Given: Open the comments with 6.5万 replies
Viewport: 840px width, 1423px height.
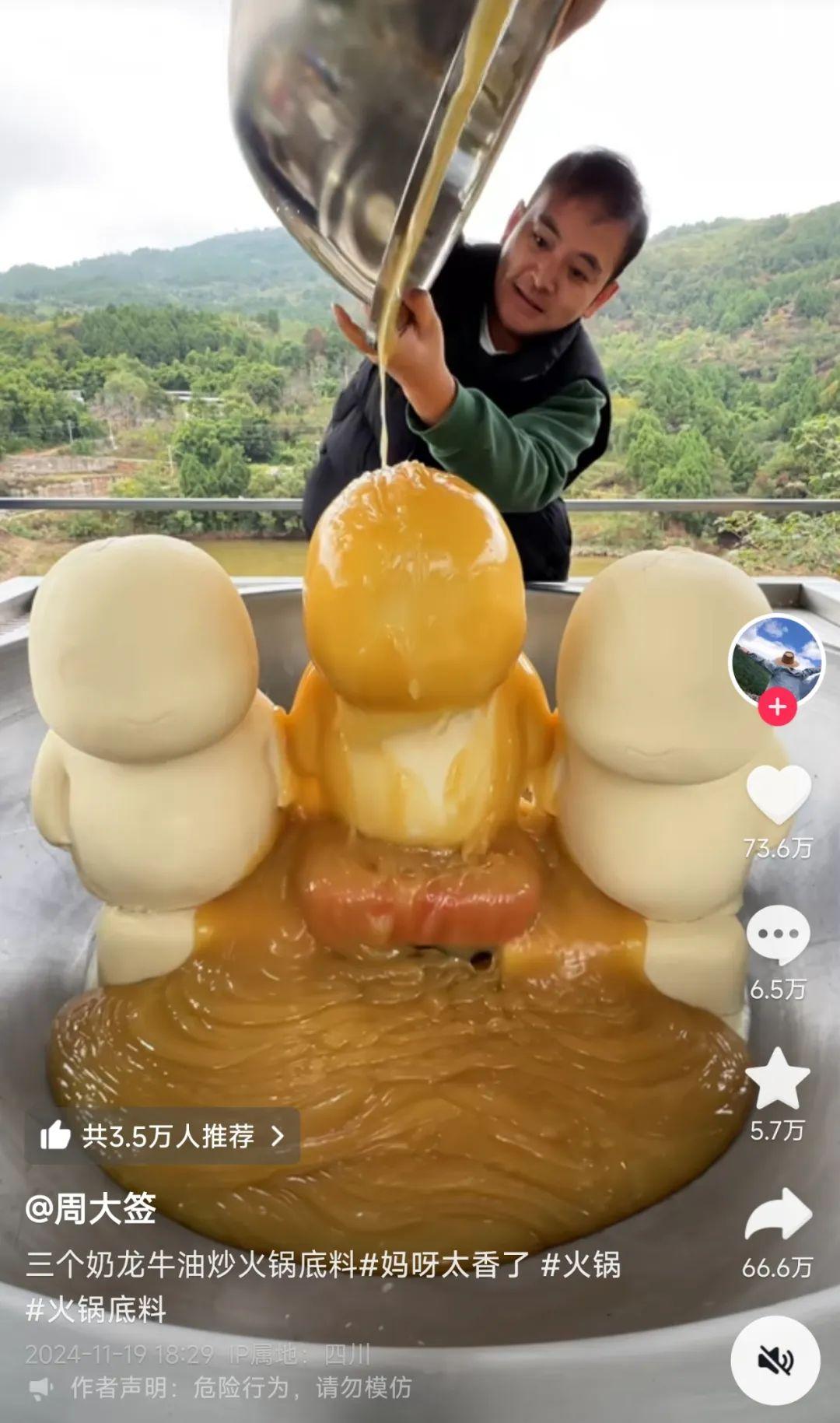Looking at the screenshot, I should click(x=778, y=934).
